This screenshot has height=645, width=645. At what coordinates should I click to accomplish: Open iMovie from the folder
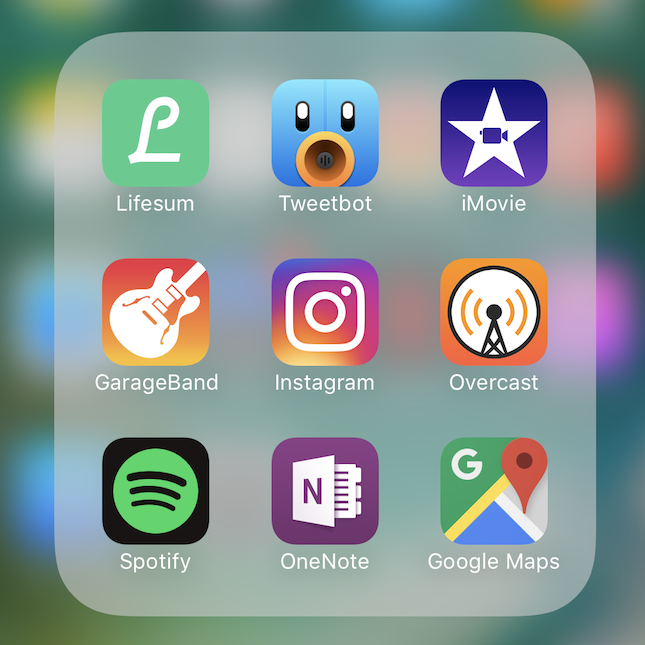tap(494, 133)
